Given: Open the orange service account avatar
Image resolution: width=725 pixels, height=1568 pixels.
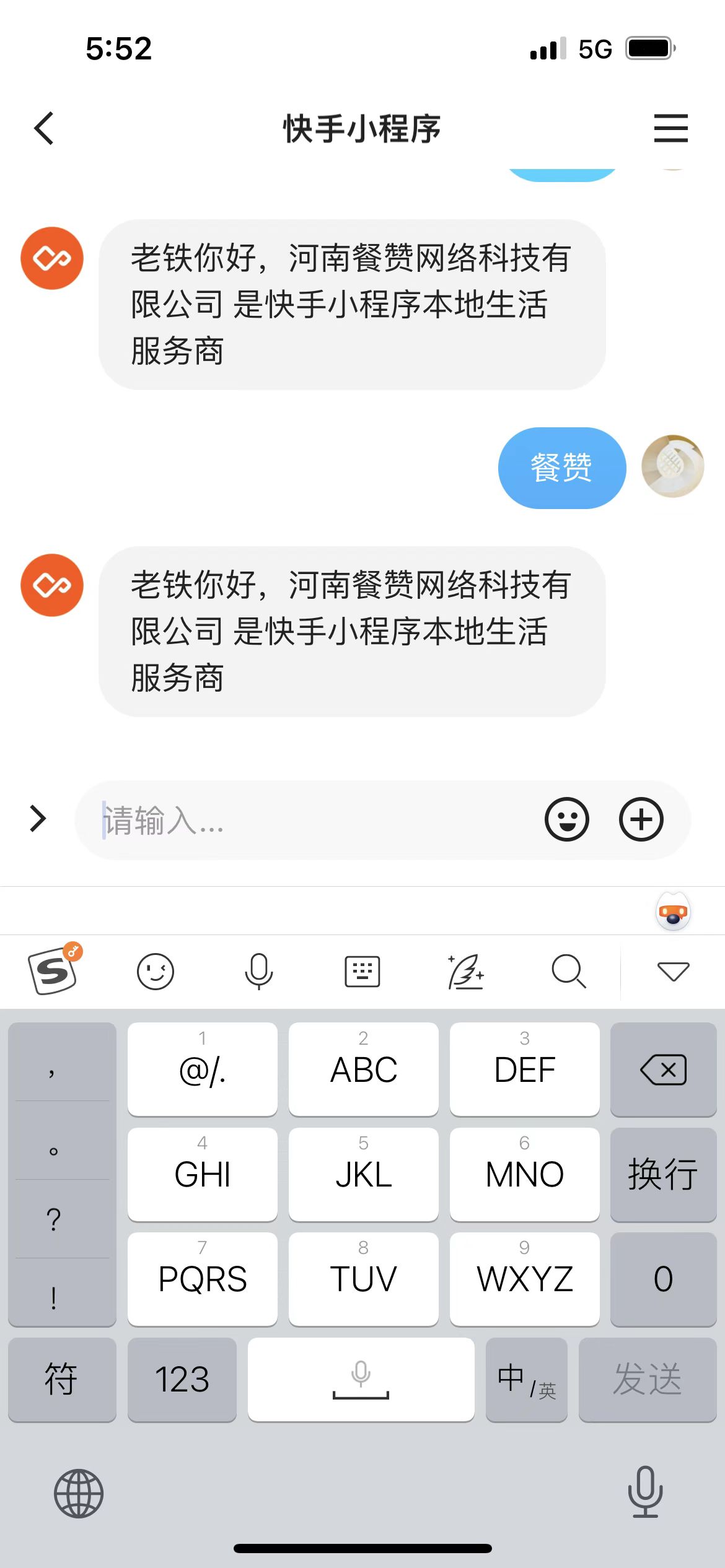Looking at the screenshot, I should 52,585.
